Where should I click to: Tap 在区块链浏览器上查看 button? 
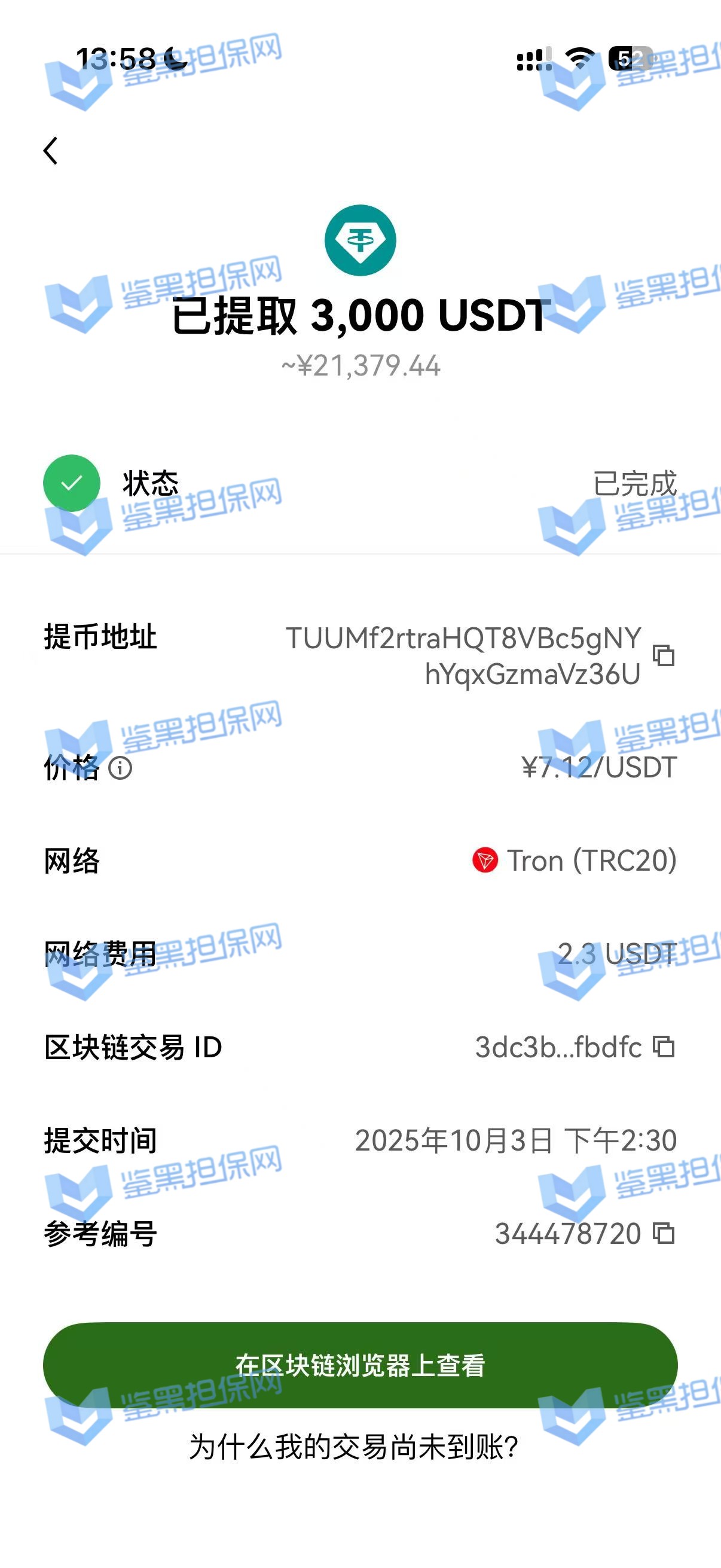[360, 1365]
